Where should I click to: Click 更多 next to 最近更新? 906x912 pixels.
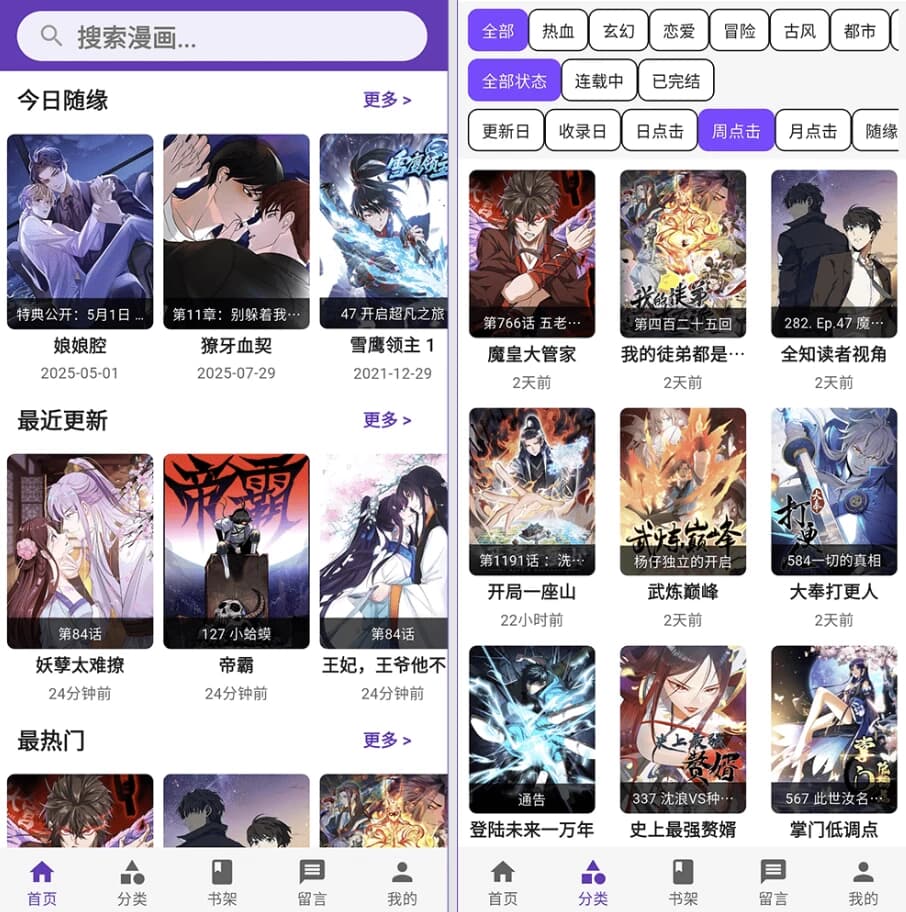pyautogui.click(x=385, y=420)
